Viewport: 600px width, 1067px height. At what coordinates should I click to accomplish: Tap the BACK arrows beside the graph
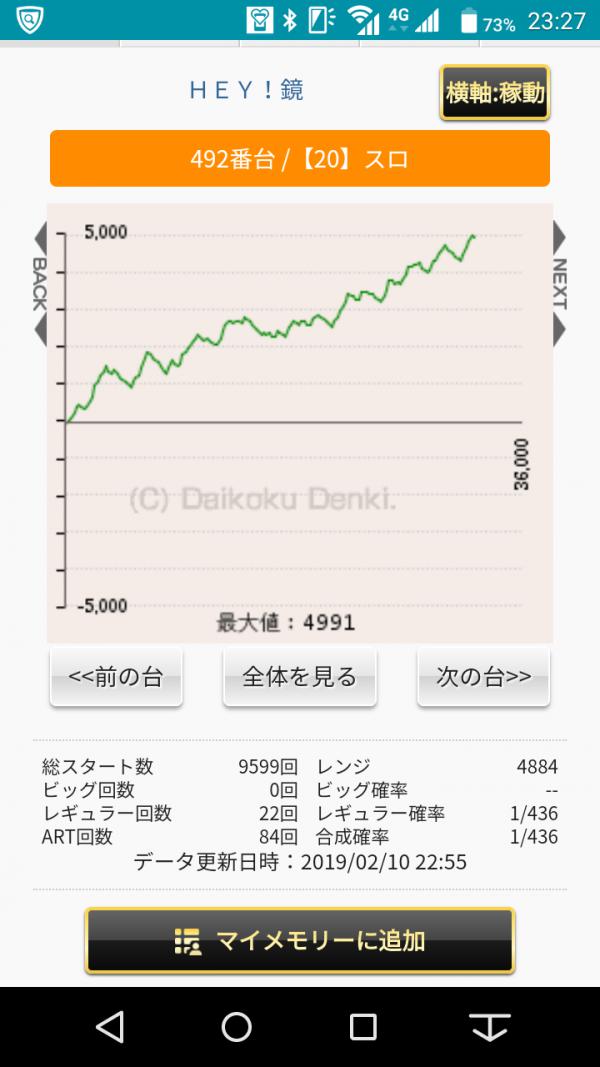(x=40, y=284)
